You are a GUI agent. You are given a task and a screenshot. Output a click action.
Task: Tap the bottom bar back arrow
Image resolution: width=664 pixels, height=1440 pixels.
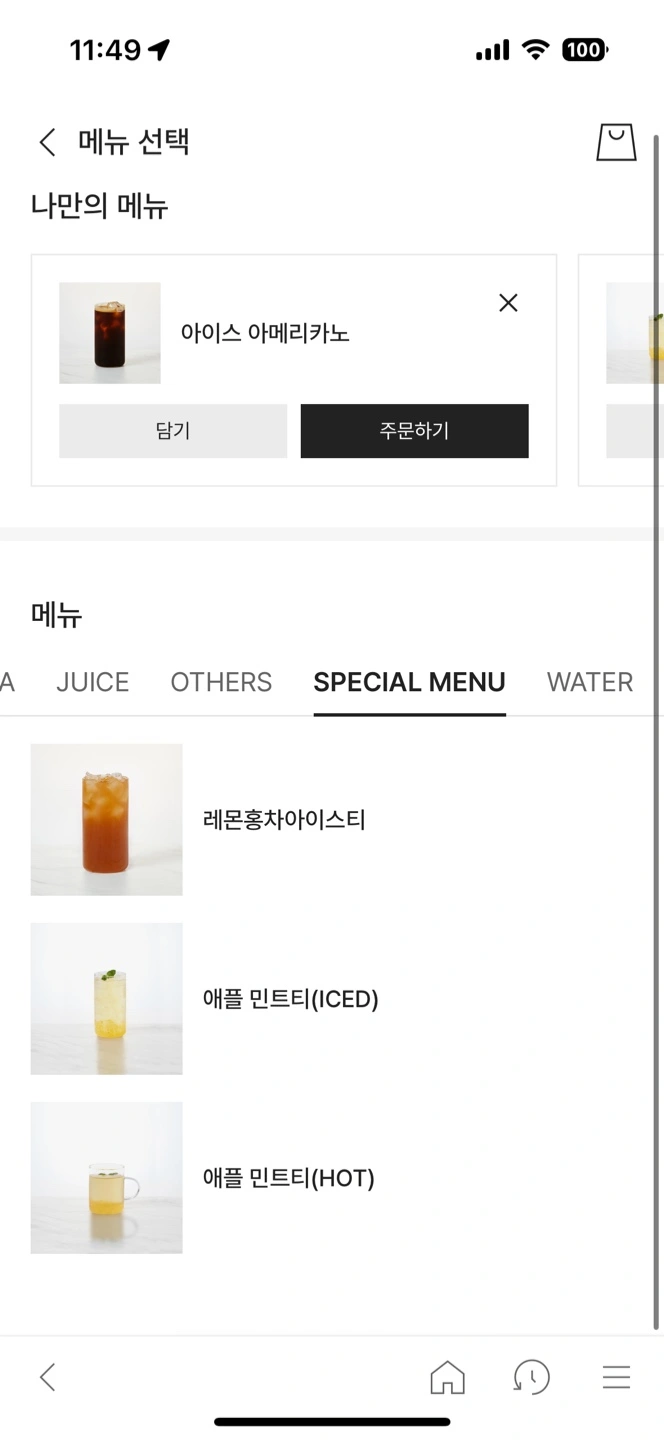[47, 1377]
